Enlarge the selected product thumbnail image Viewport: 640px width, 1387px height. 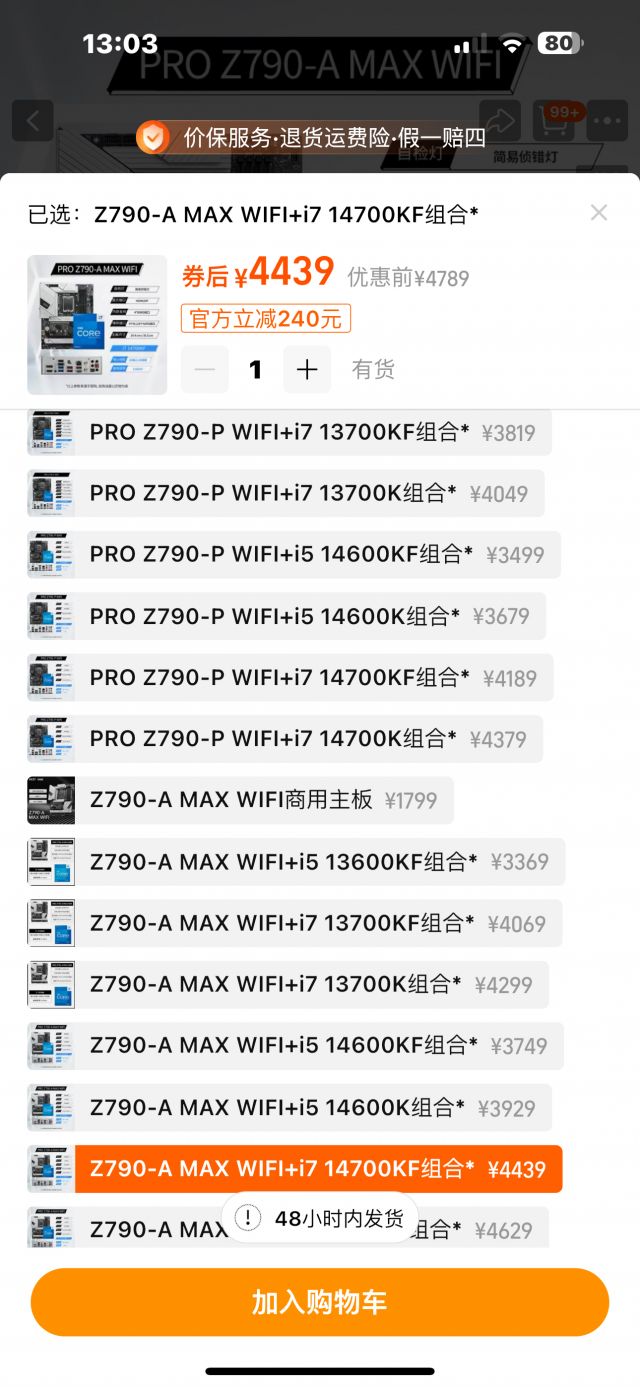(97, 325)
